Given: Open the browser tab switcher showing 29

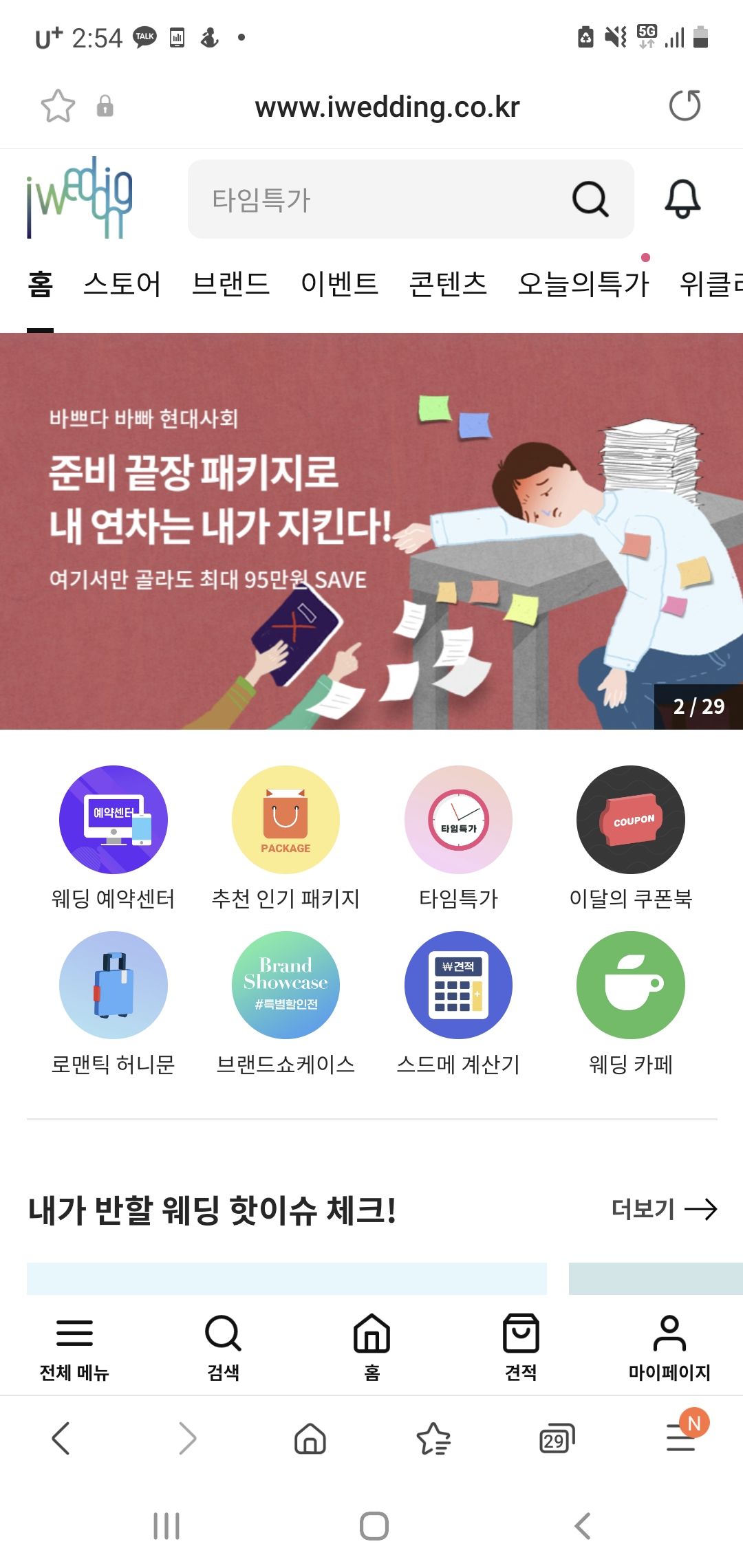Looking at the screenshot, I should (556, 1439).
